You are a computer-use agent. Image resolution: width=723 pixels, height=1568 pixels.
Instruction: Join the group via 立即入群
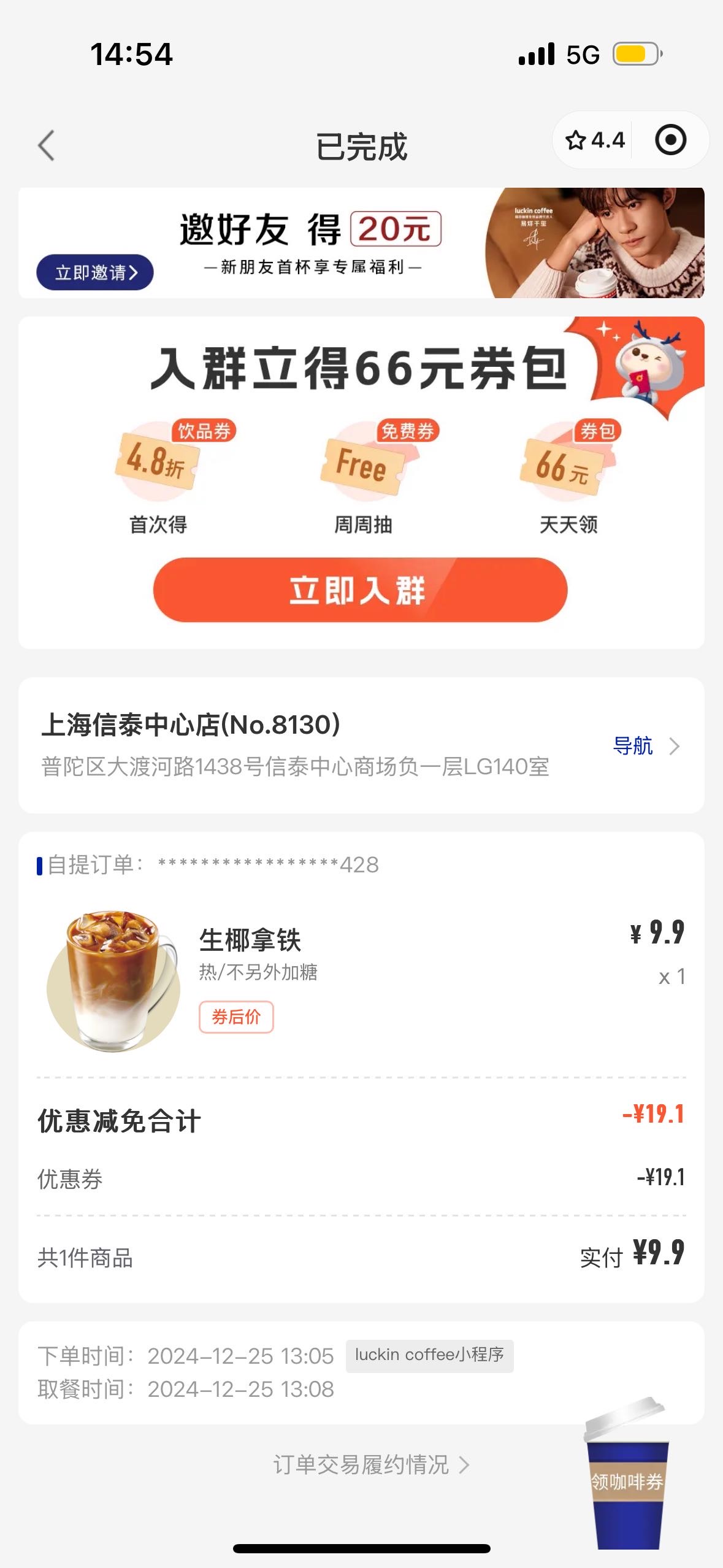click(361, 590)
